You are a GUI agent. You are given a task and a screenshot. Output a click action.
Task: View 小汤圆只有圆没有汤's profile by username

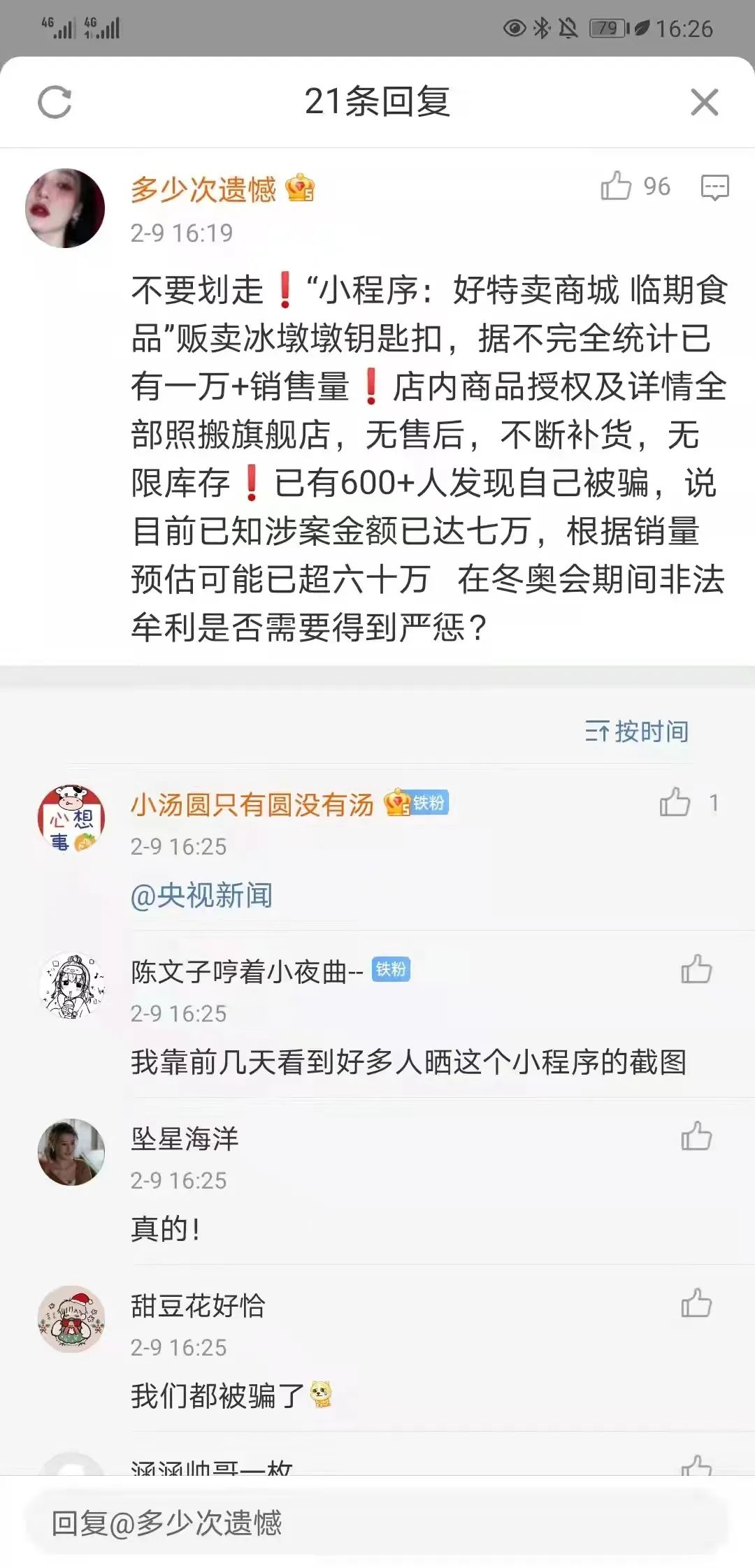pyautogui.click(x=252, y=805)
